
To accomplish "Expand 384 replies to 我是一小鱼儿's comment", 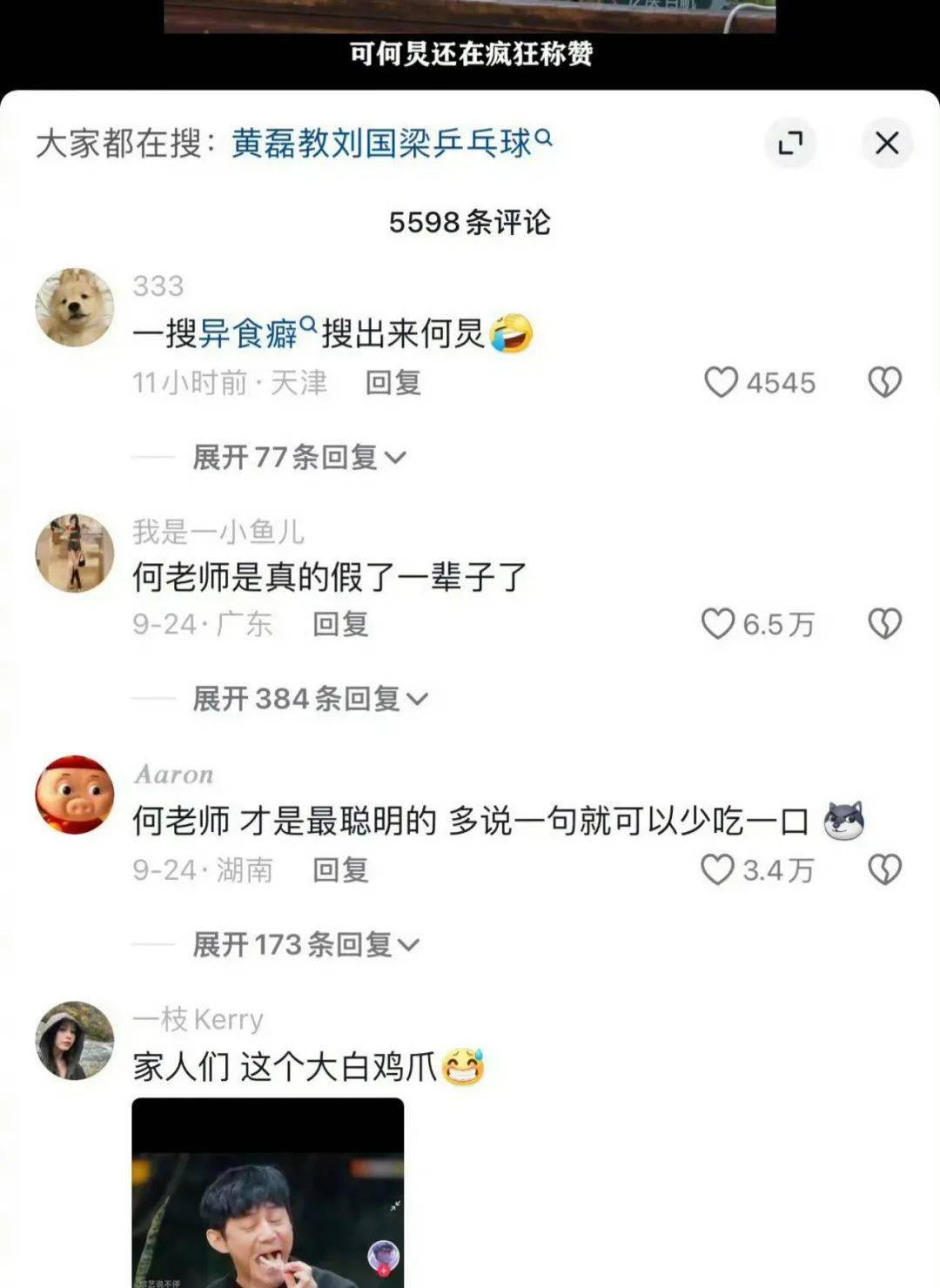I will click(309, 699).
